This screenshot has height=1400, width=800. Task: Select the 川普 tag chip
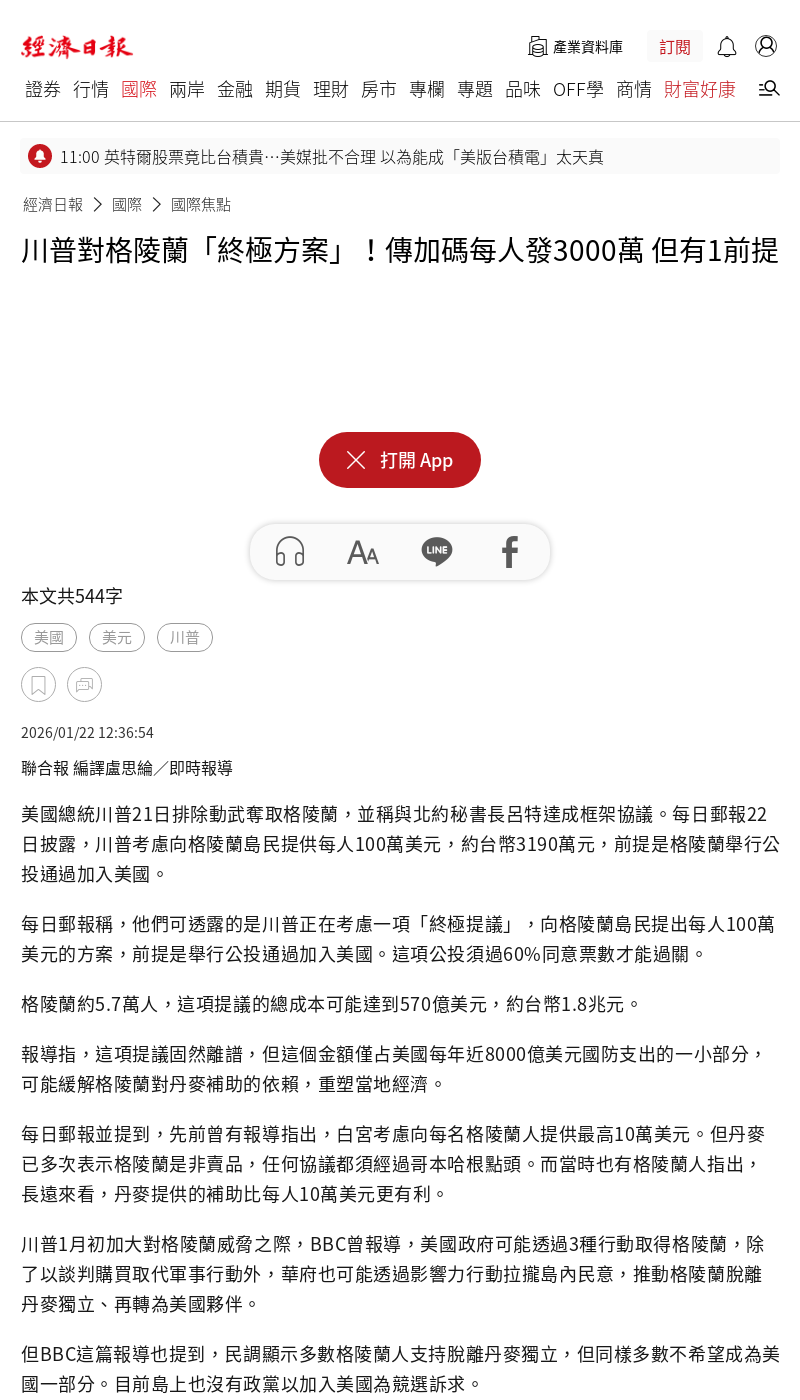[x=184, y=637]
